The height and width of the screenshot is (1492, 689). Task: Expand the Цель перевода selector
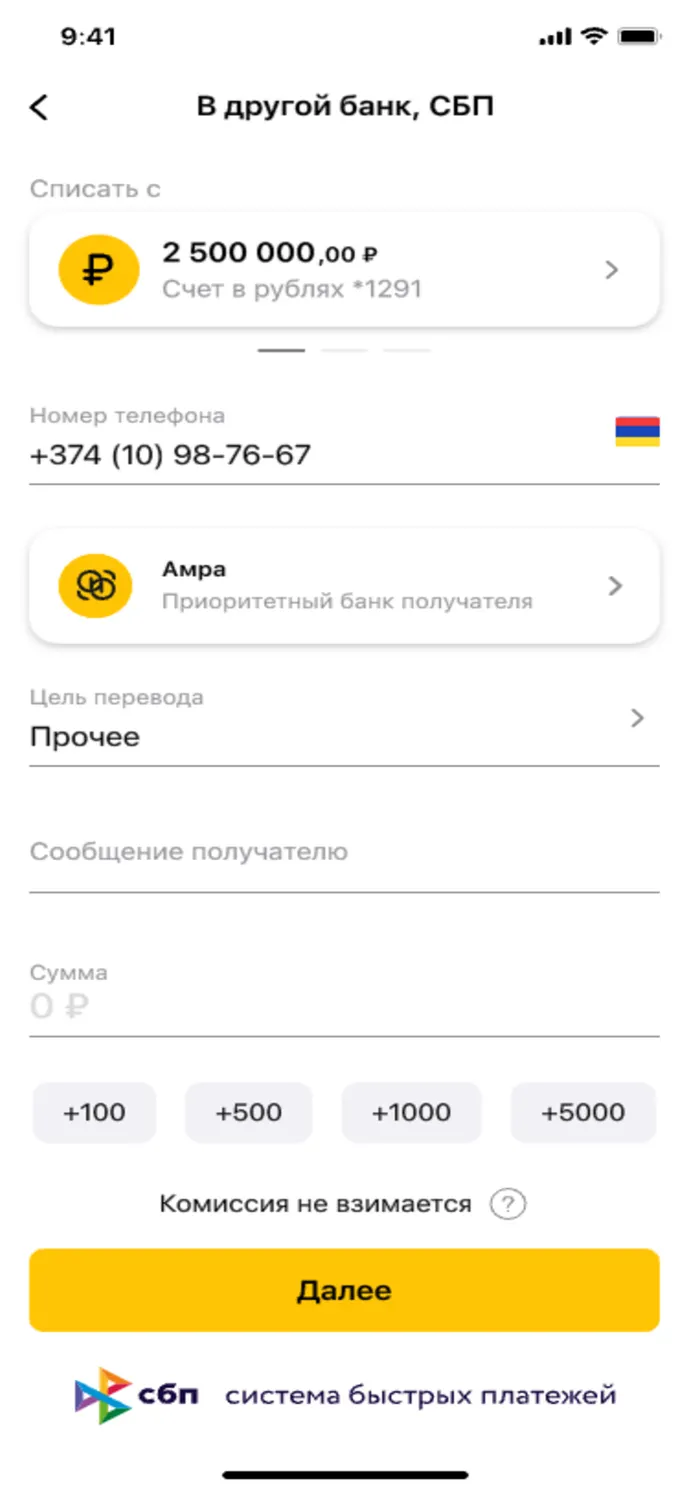click(x=344, y=722)
